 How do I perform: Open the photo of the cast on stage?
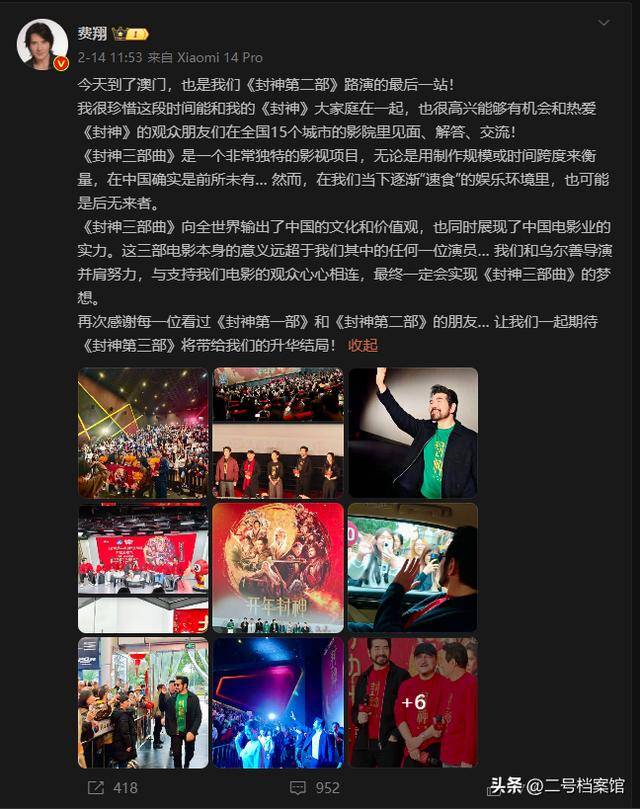coord(278,432)
